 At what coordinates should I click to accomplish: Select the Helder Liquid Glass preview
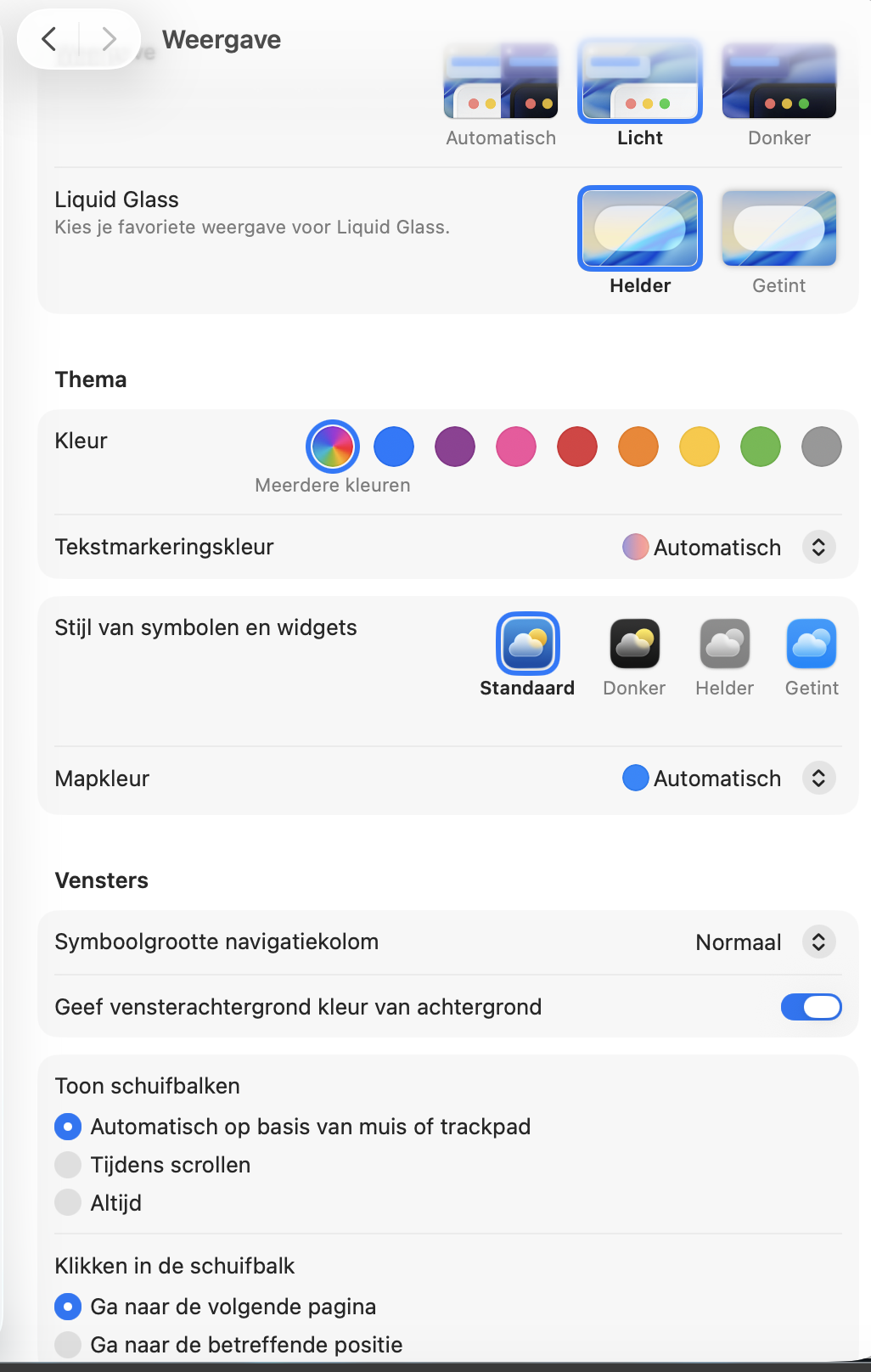point(639,228)
